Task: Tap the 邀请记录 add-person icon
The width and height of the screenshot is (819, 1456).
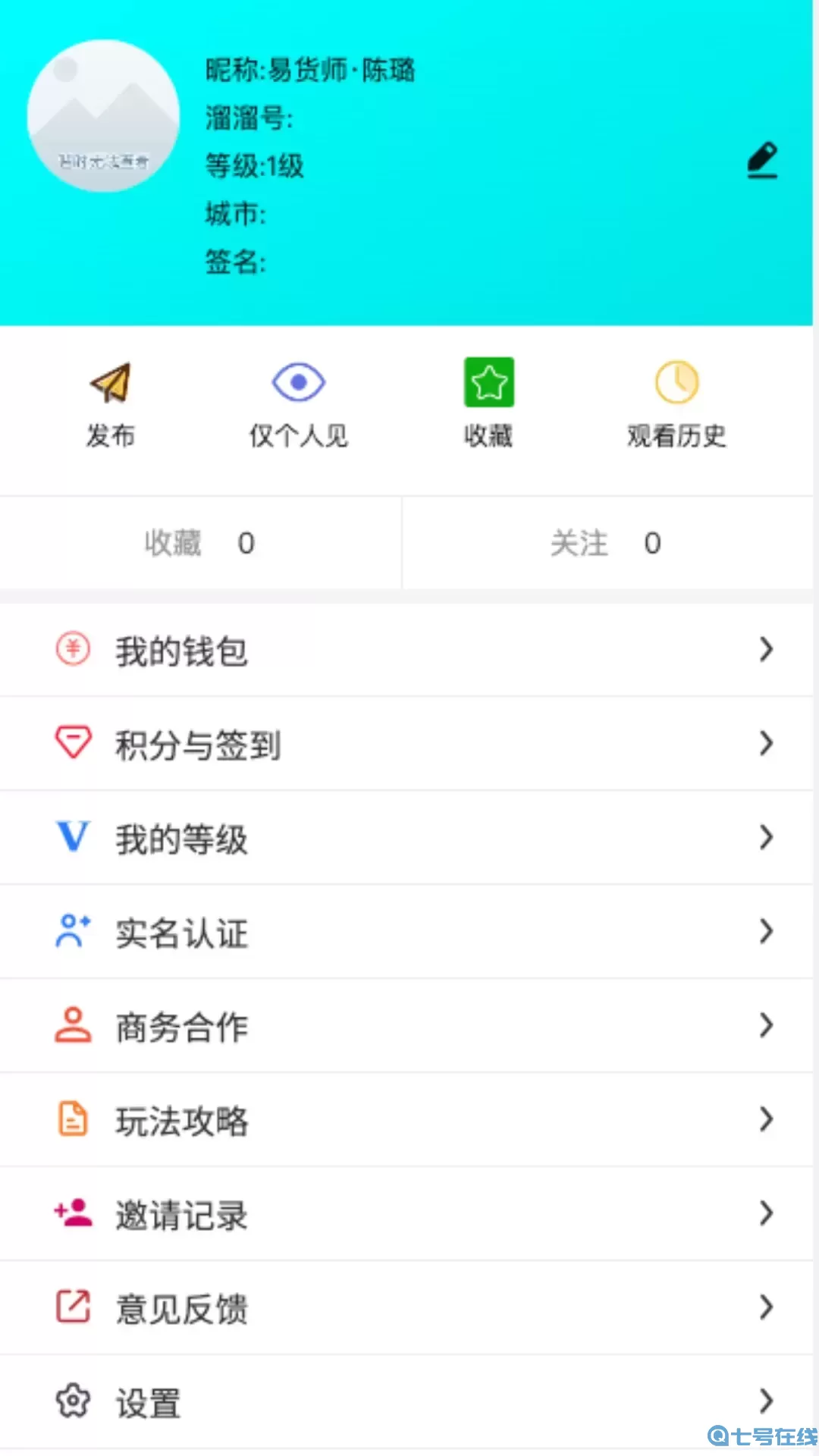Action: [x=72, y=1213]
